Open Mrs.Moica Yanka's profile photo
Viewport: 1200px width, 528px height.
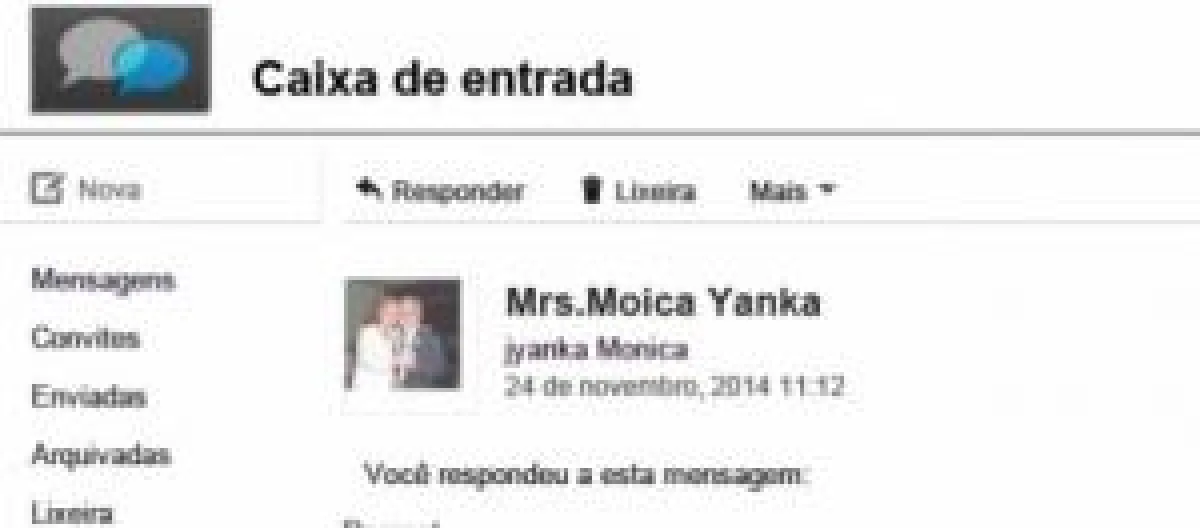403,334
